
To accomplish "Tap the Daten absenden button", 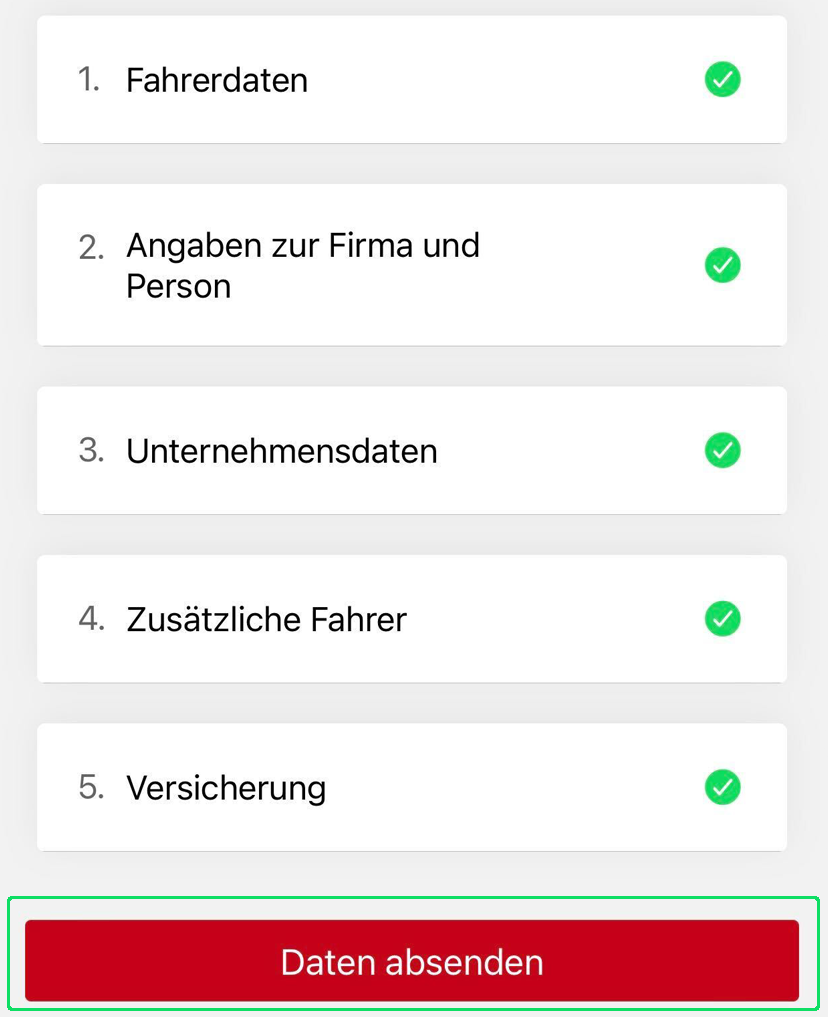I will pyautogui.click(x=411, y=961).
